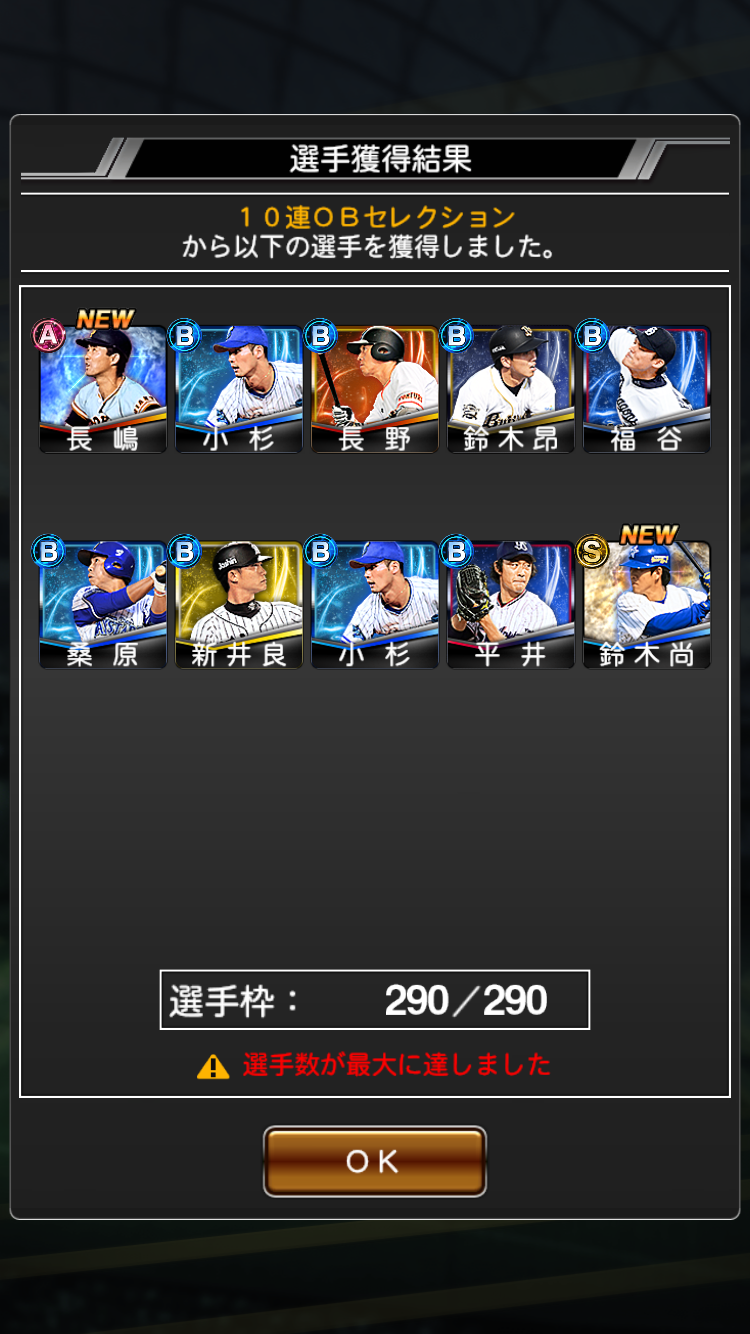View the A-rank 長嶋 player card
The height and width of the screenshot is (1334, 750).
click(103, 390)
